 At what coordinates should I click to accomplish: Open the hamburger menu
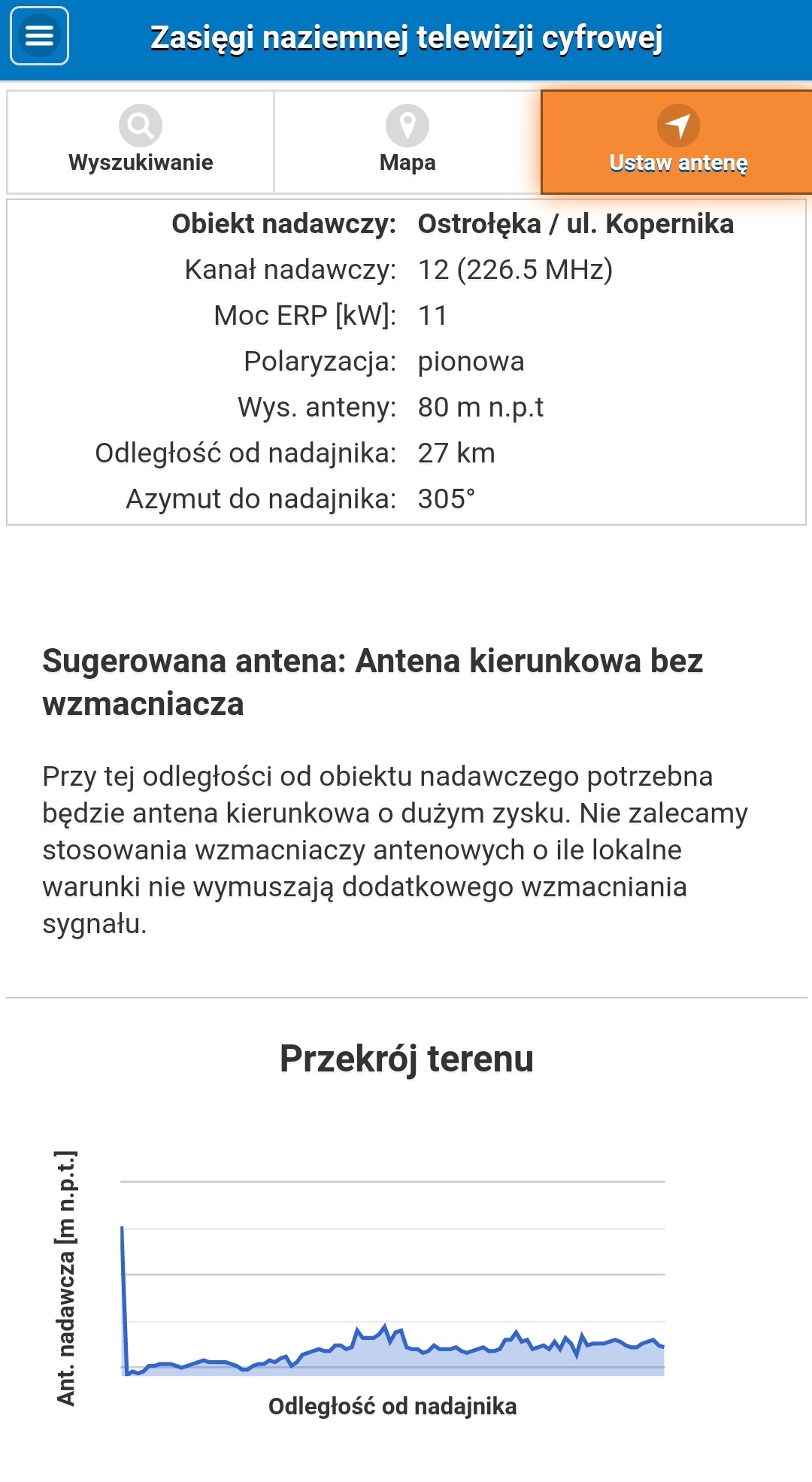39,36
